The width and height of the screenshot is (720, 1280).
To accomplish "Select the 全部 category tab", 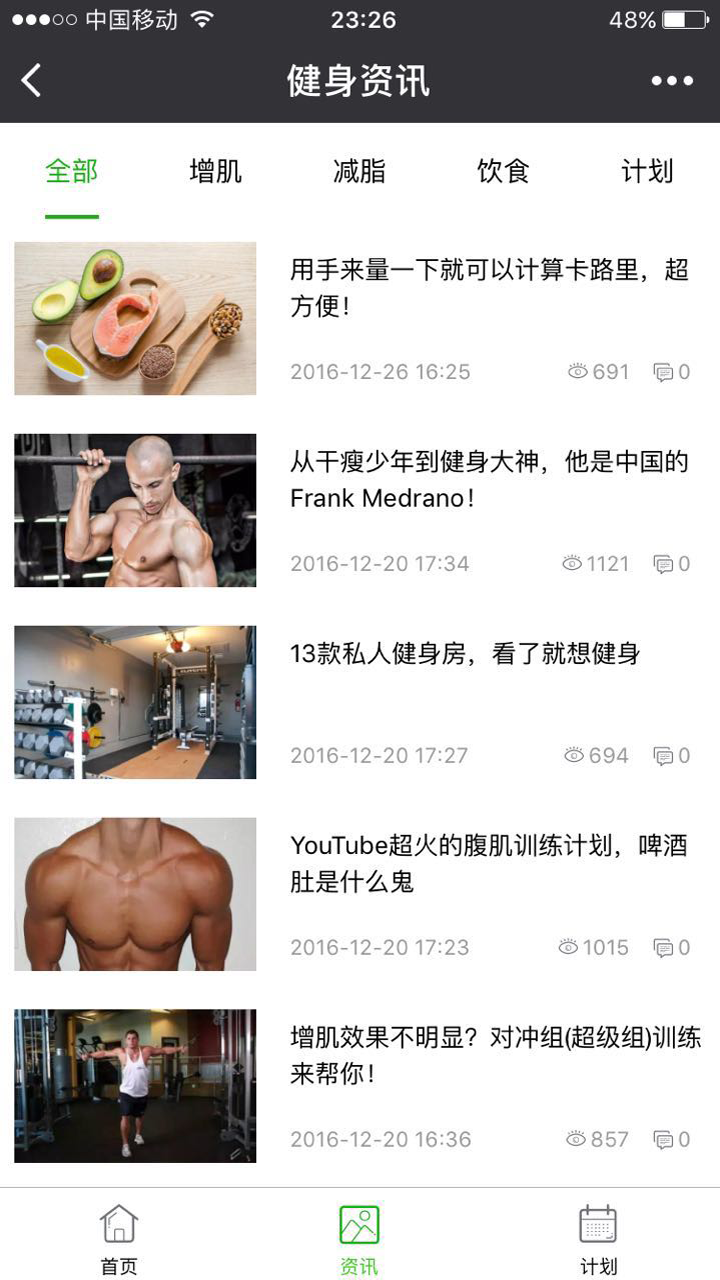I will (72, 171).
